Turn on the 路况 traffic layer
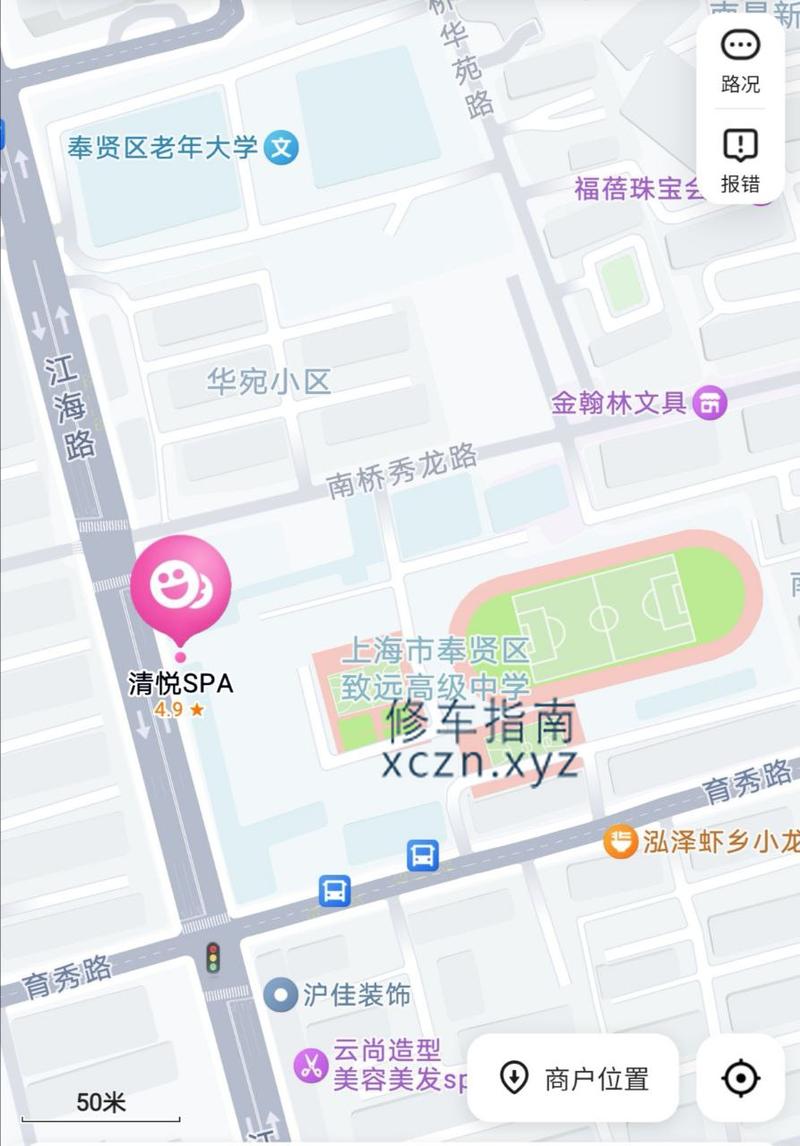Viewport: 800px width, 1146px height. 740,60
